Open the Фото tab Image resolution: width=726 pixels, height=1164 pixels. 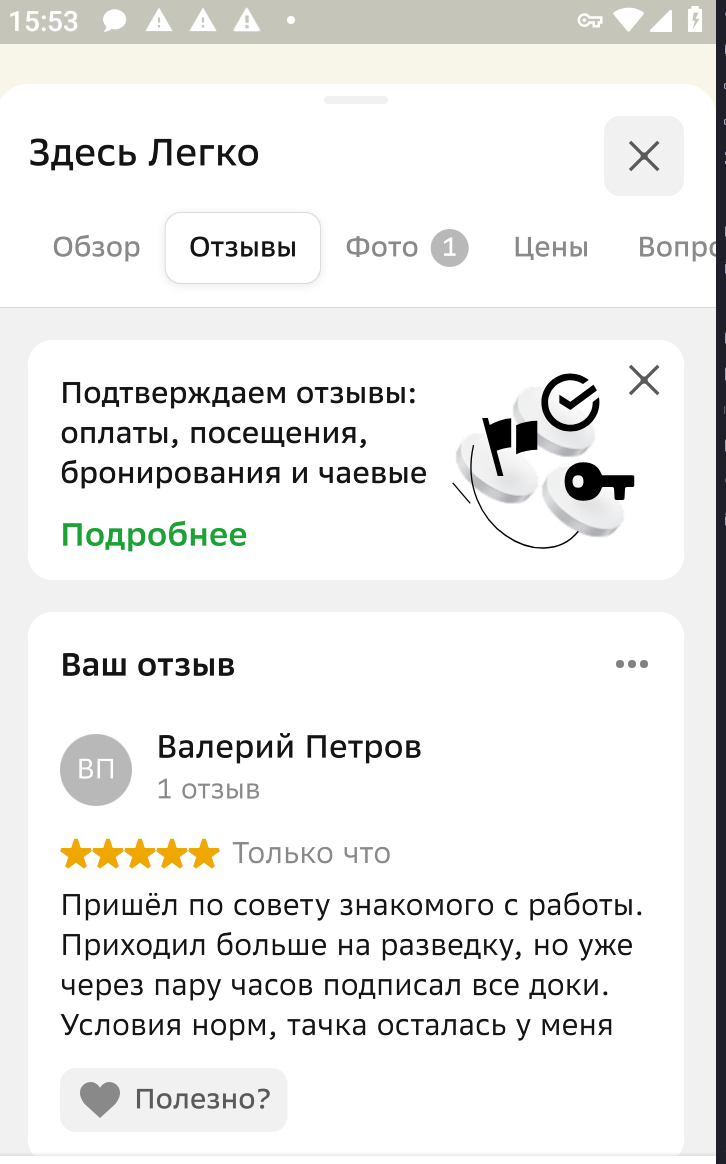pyautogui.click(x=405, y=247)
